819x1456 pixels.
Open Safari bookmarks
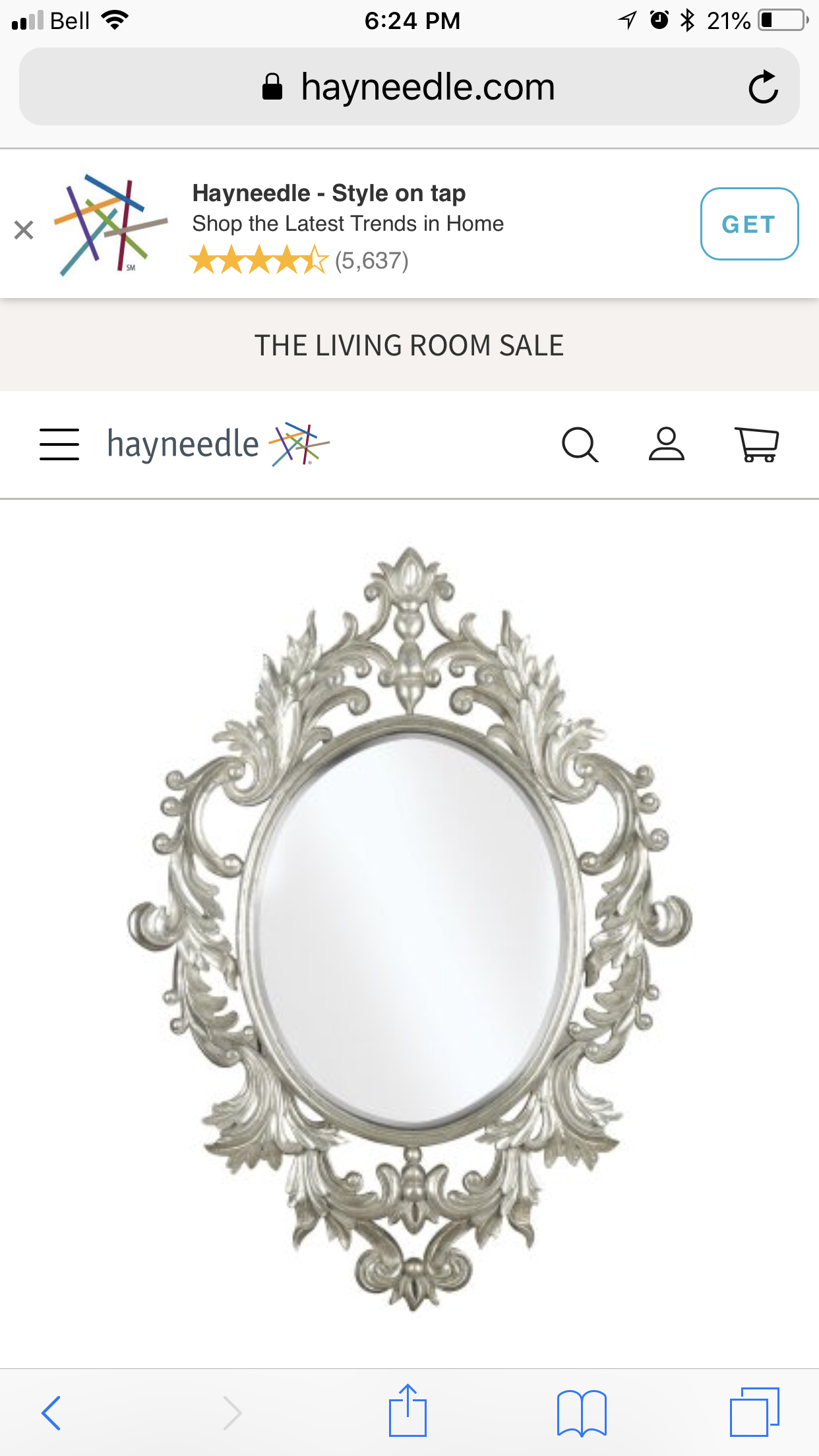click(x=582, y=1412)
